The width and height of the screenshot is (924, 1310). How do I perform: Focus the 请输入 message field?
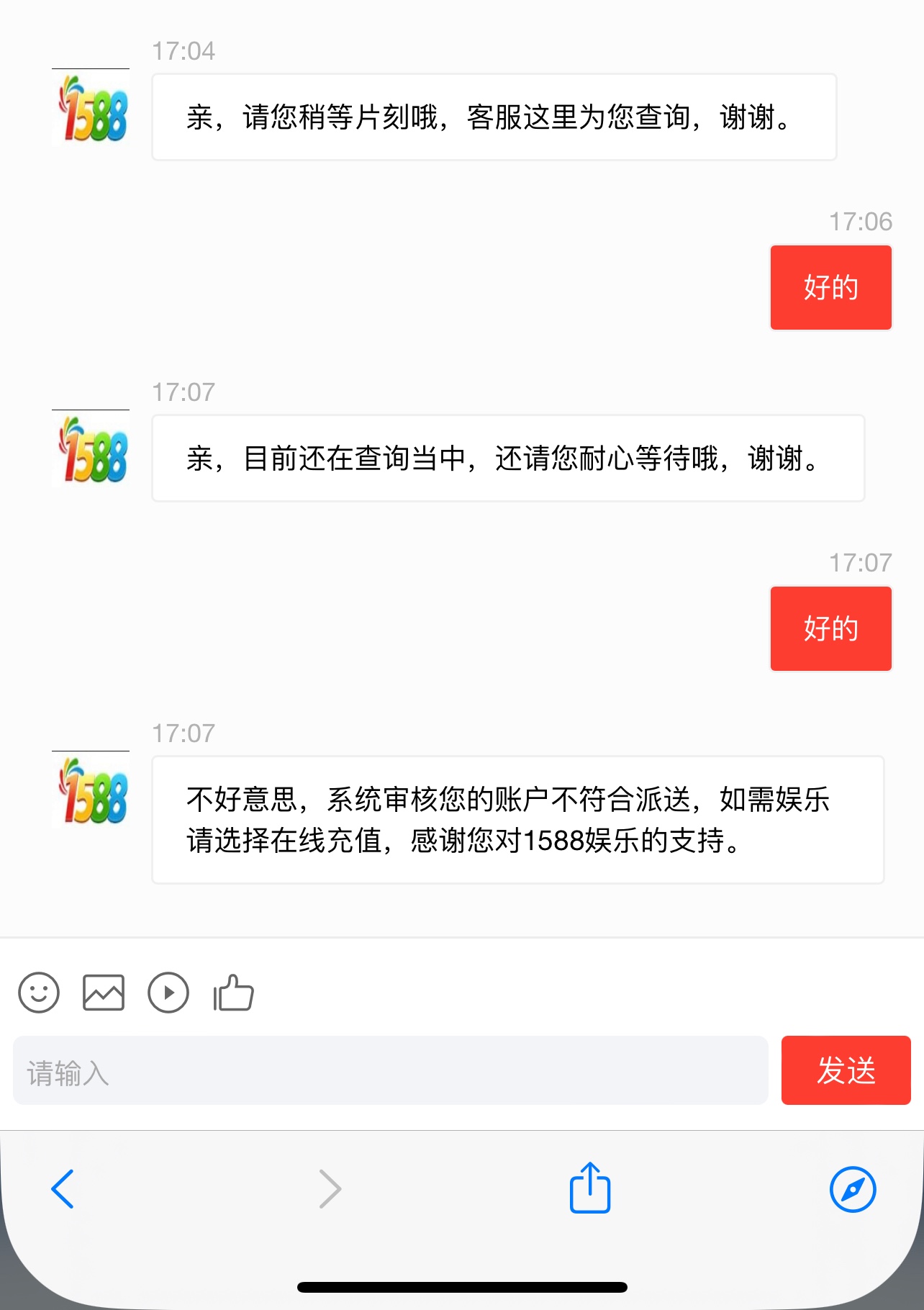click(x=390, y=1070)
